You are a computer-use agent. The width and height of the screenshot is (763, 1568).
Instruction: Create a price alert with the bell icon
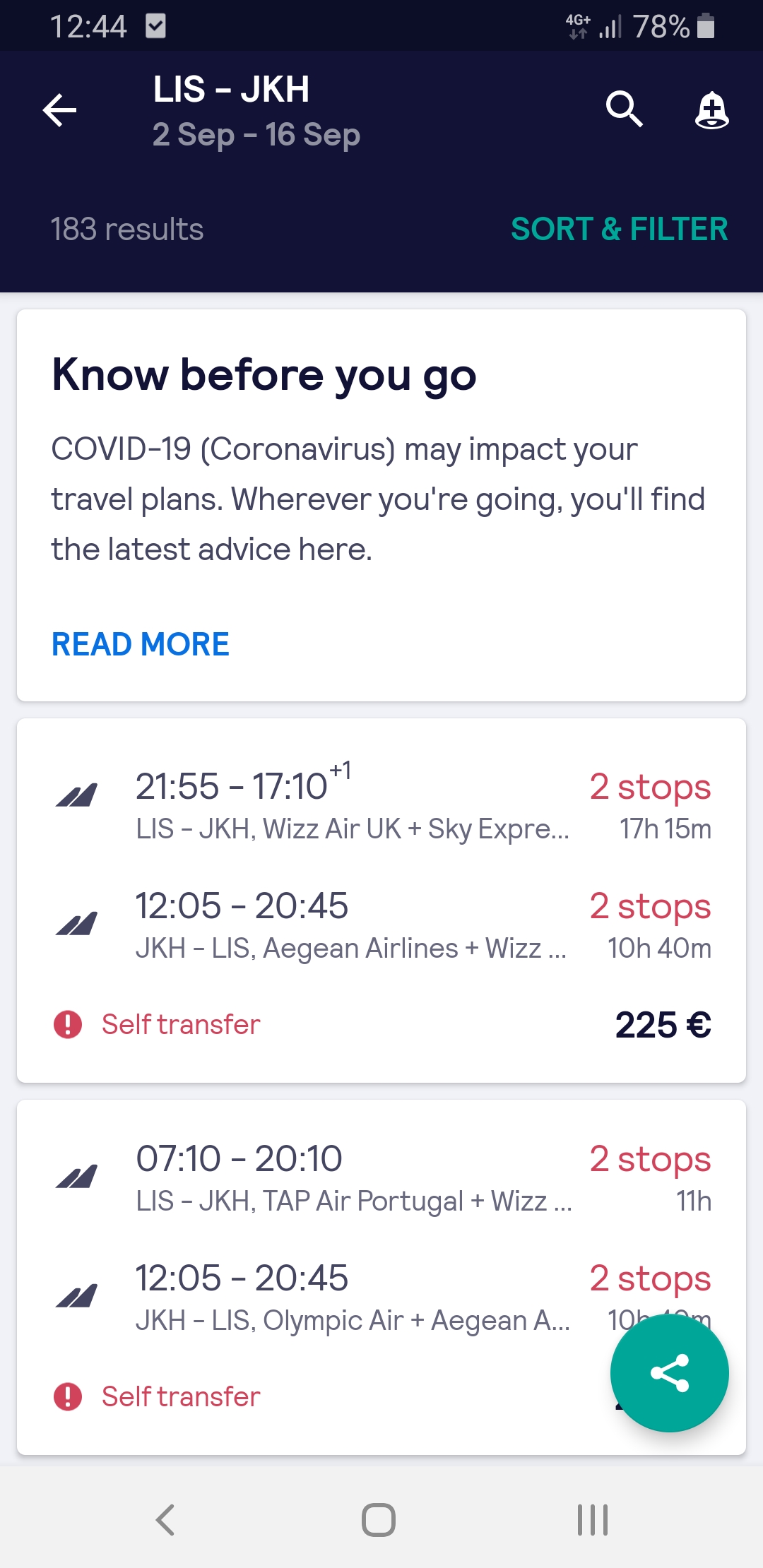[x=711, y=110]
